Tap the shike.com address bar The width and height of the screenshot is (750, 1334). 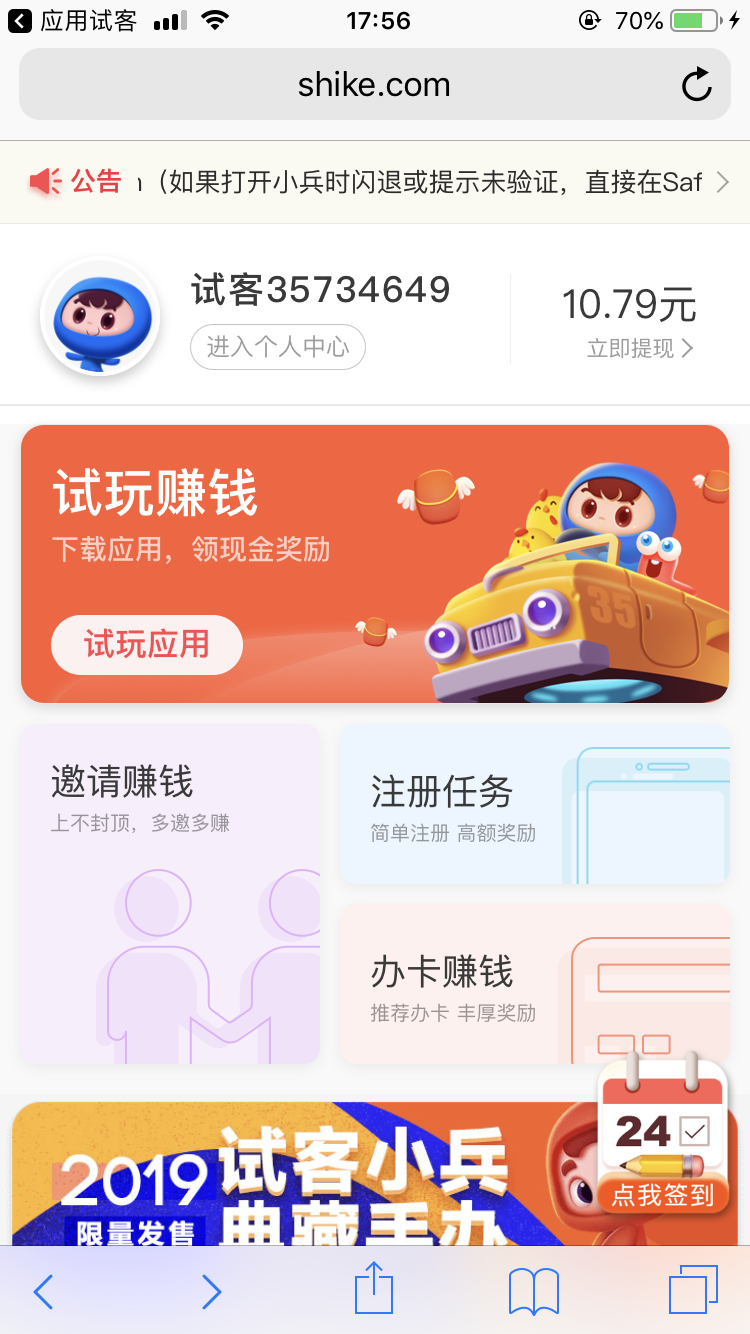(x=374, y=85)
